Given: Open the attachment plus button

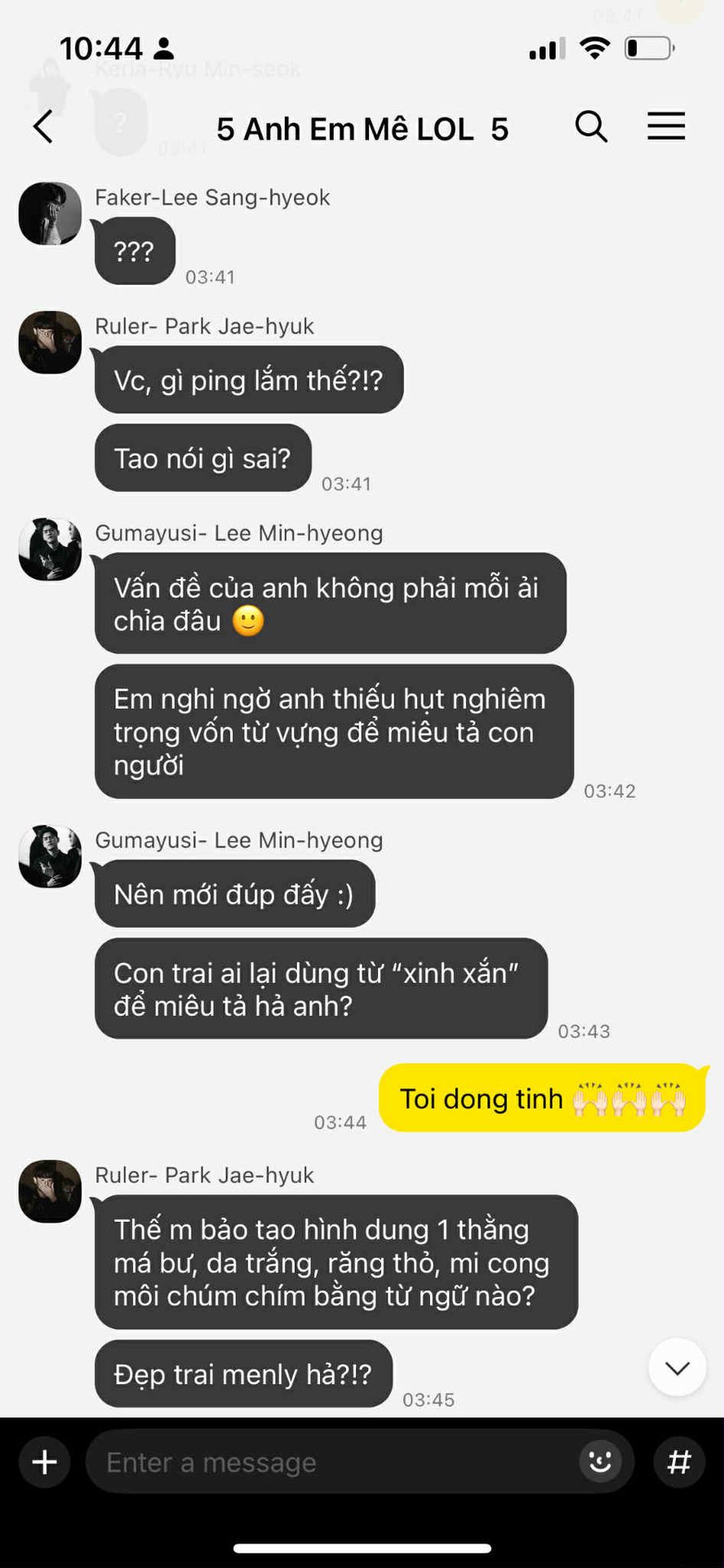Looking at the screenshot, I should click(x=44, y=1462).
